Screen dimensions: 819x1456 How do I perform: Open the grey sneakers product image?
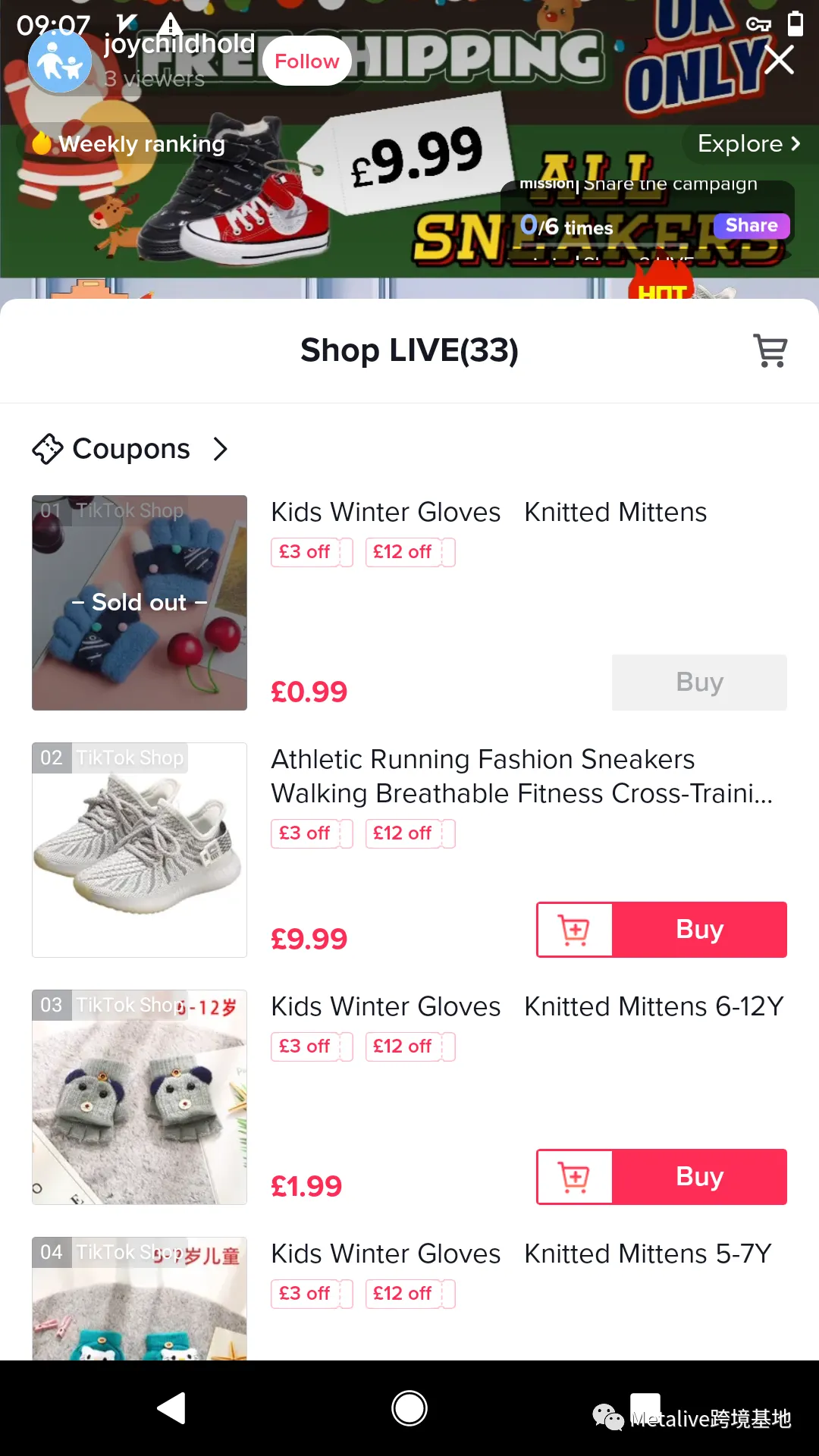click(140, 850)
